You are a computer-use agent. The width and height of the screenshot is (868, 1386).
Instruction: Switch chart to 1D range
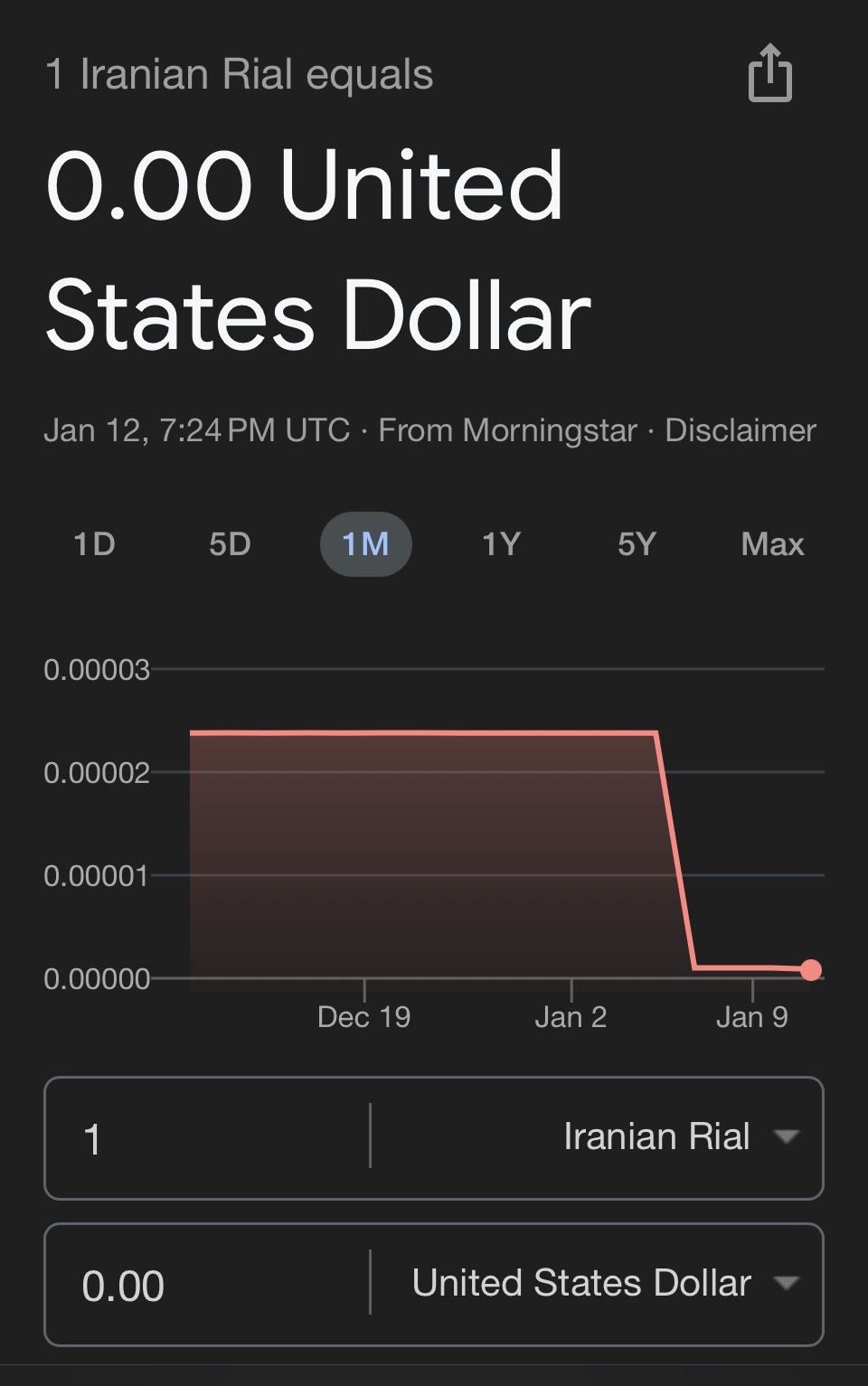tap(95, 544)
